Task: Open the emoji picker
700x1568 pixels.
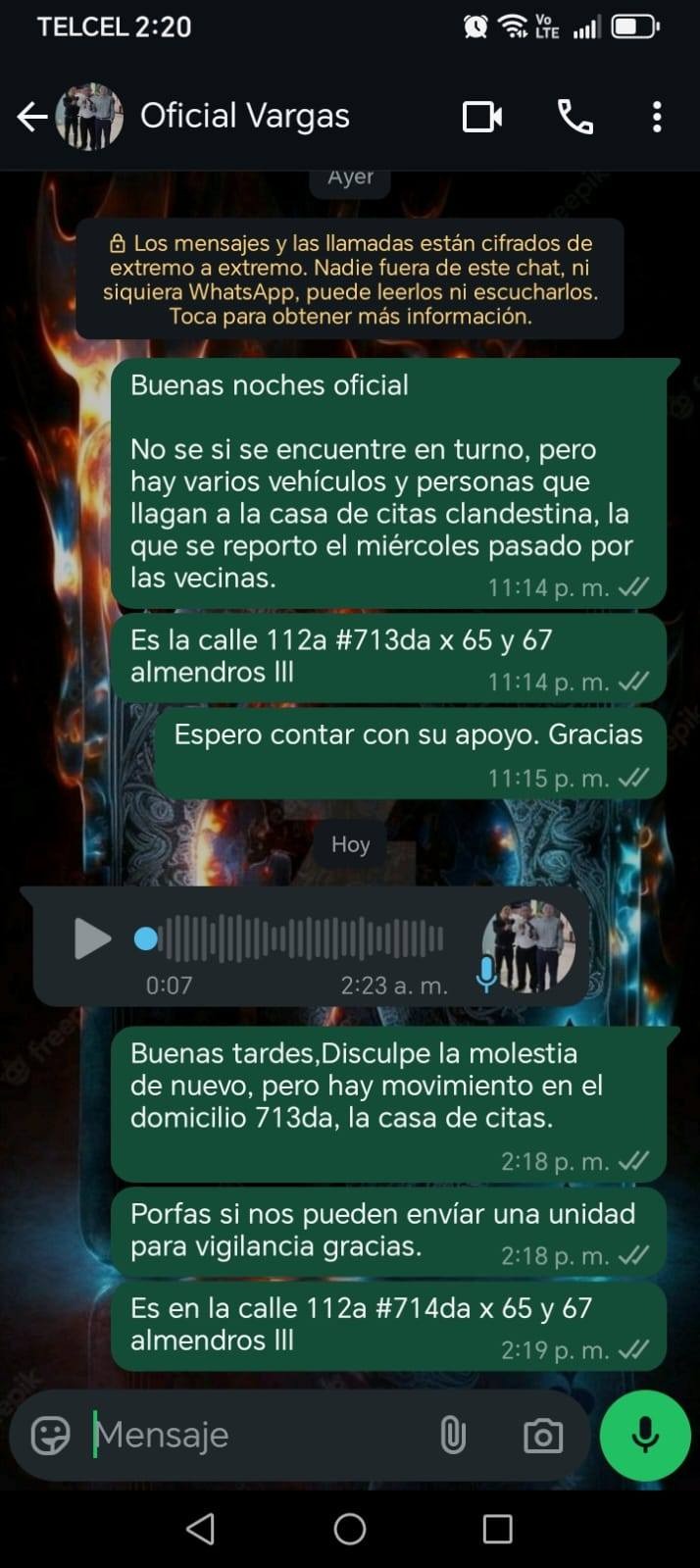Action: coord(51,1436)
